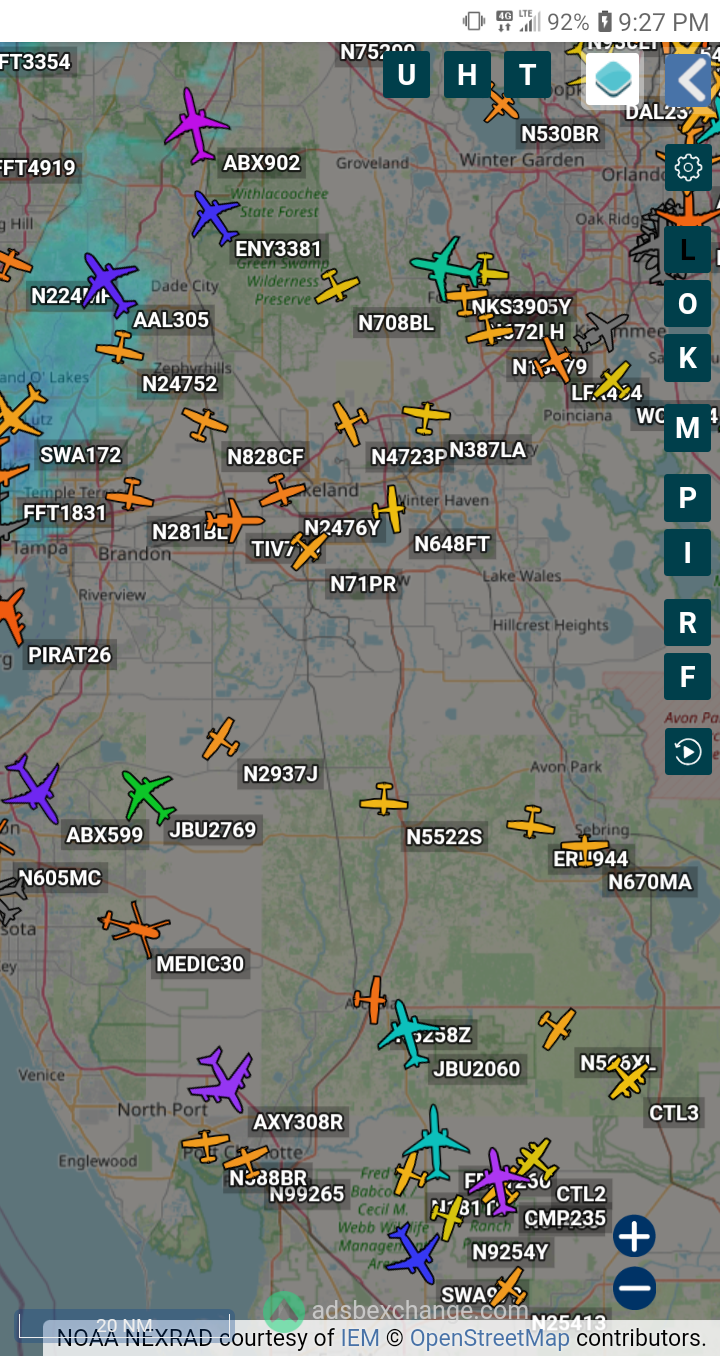The image size is (720, 1356).
Task: Tap the T button in top bar
Action: (x=528, y=75)
